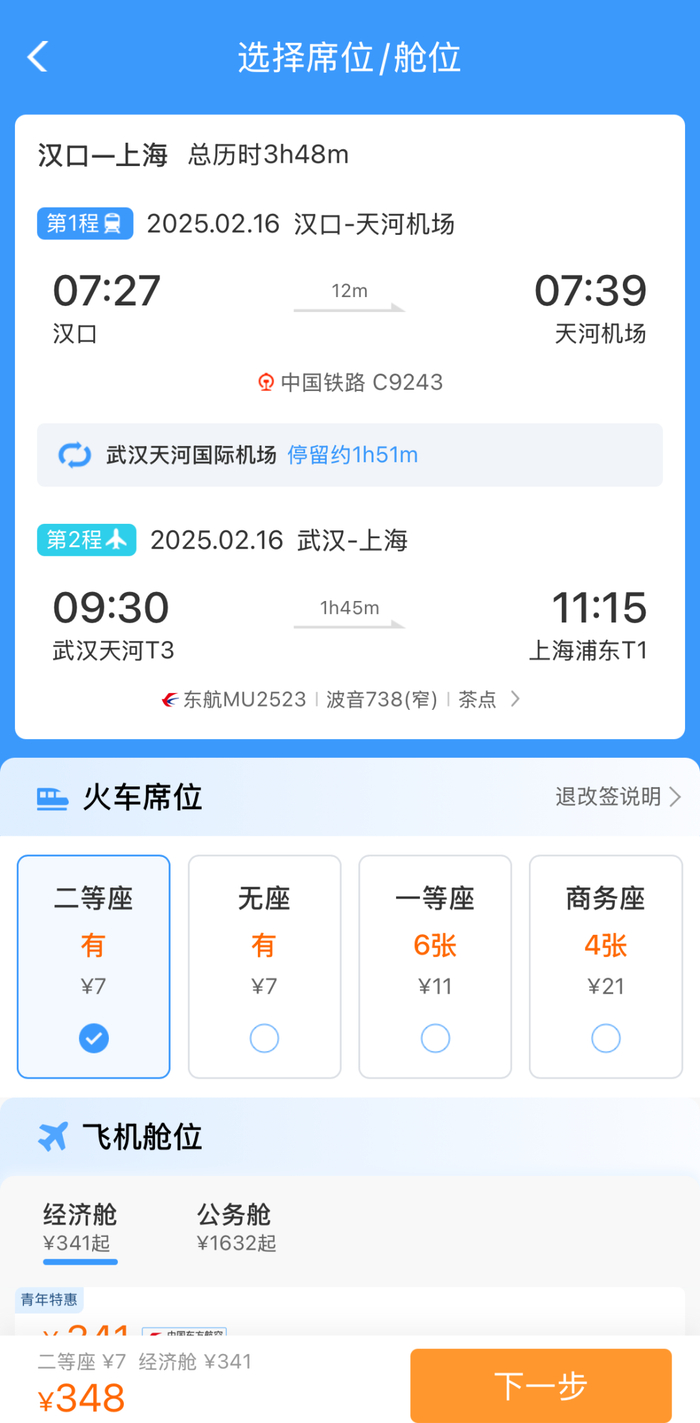Image resolution: width=700 pixels, height=1423 pixels.
Task: Select the 二等座 seat option
Action: click(94, 966)
